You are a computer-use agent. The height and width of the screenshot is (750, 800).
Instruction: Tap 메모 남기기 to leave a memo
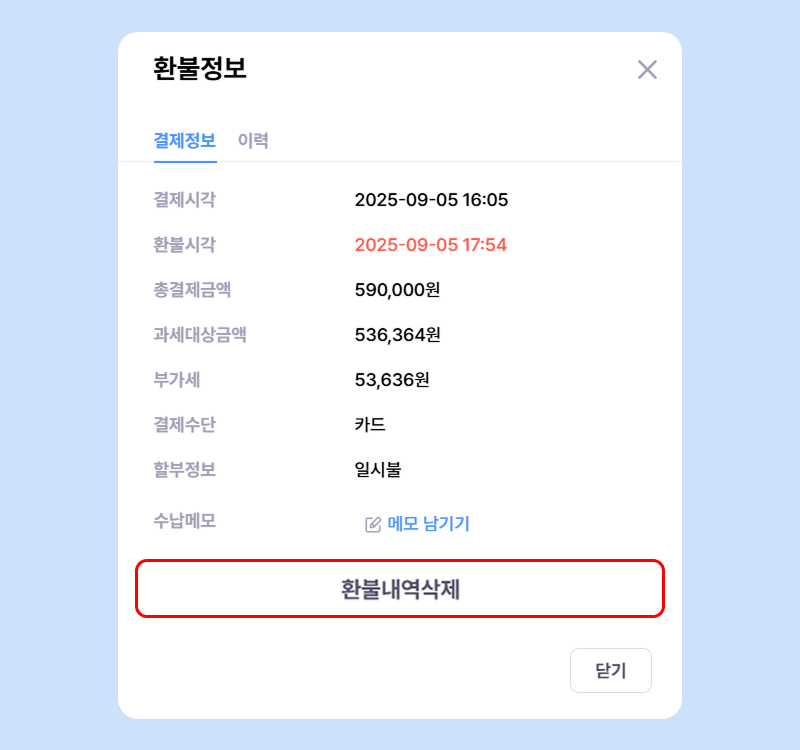pos(418,523)
